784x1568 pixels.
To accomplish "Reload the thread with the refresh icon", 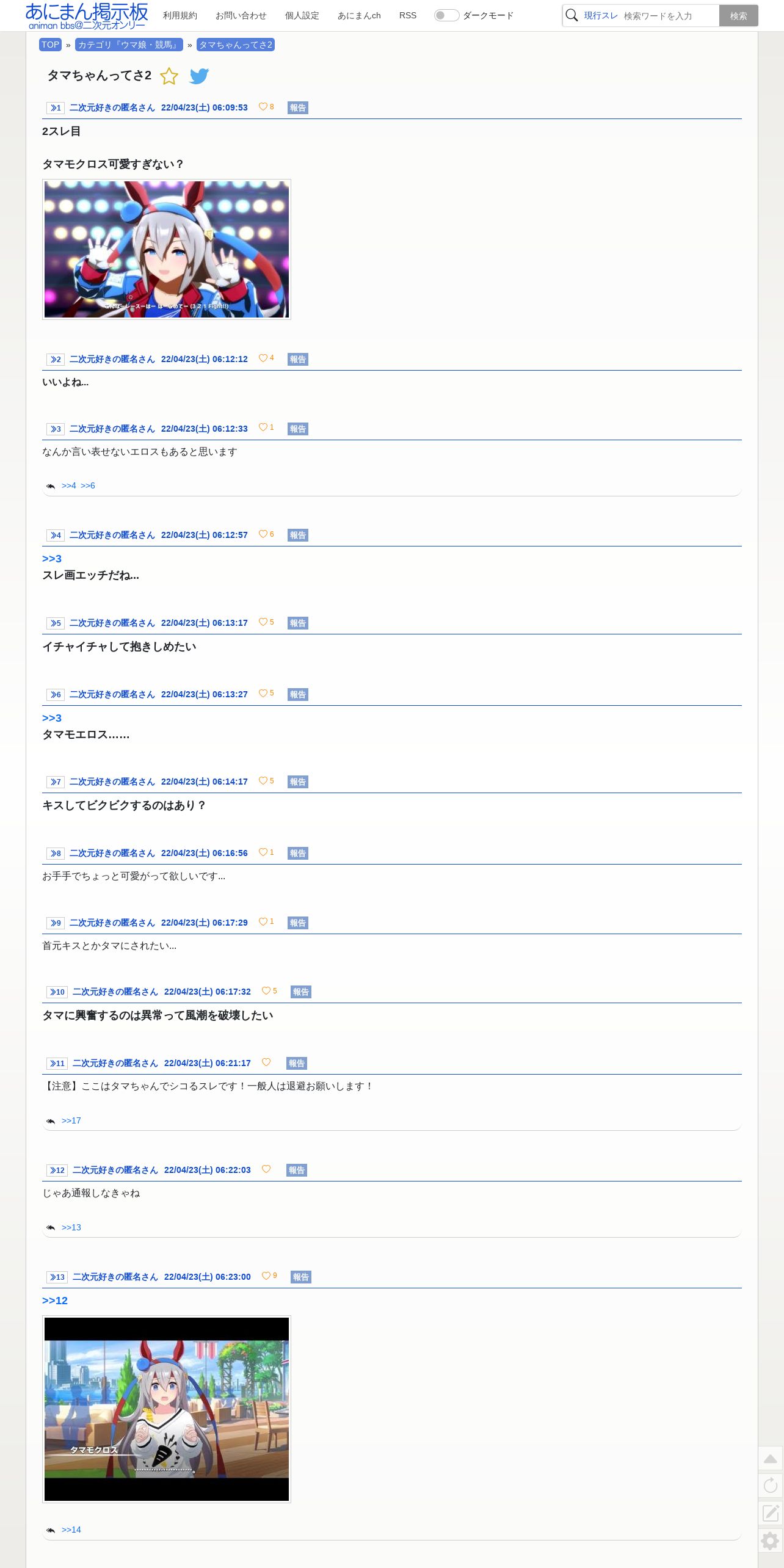I will [771, 1485].
